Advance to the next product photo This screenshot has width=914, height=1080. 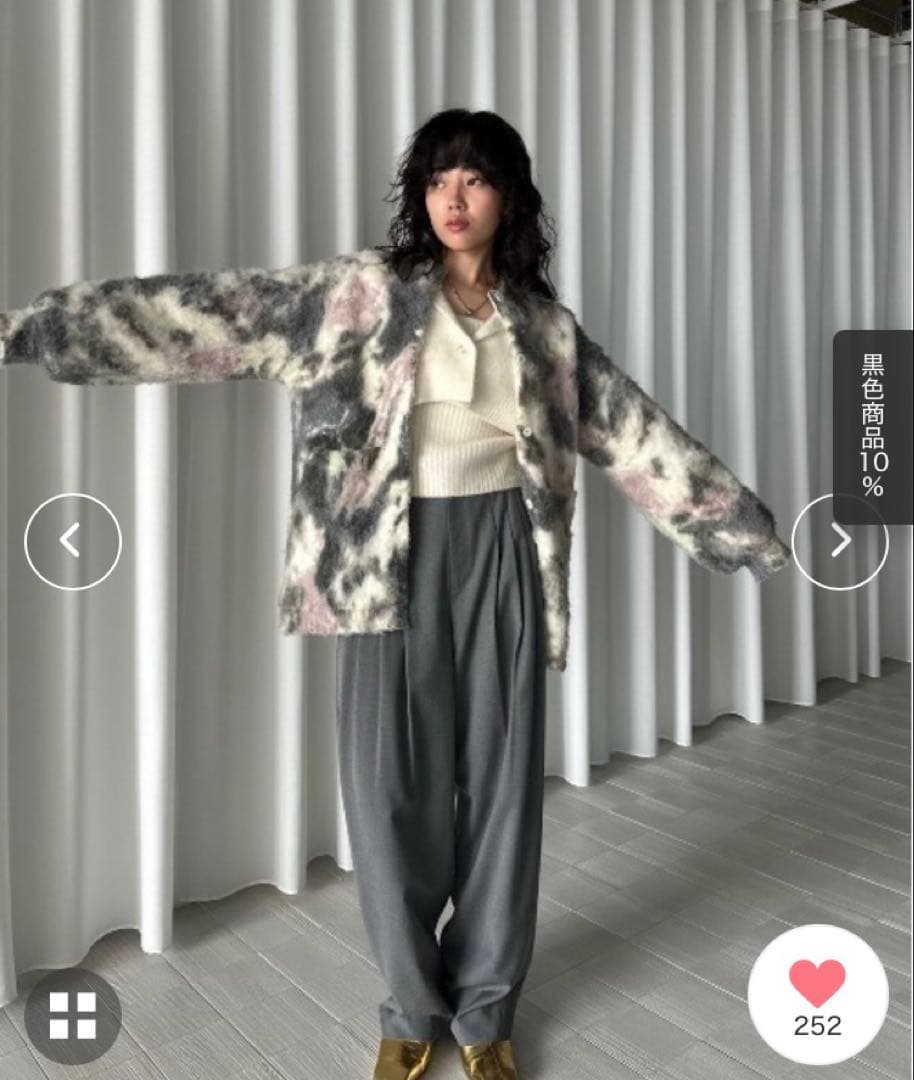click(840, 541)
